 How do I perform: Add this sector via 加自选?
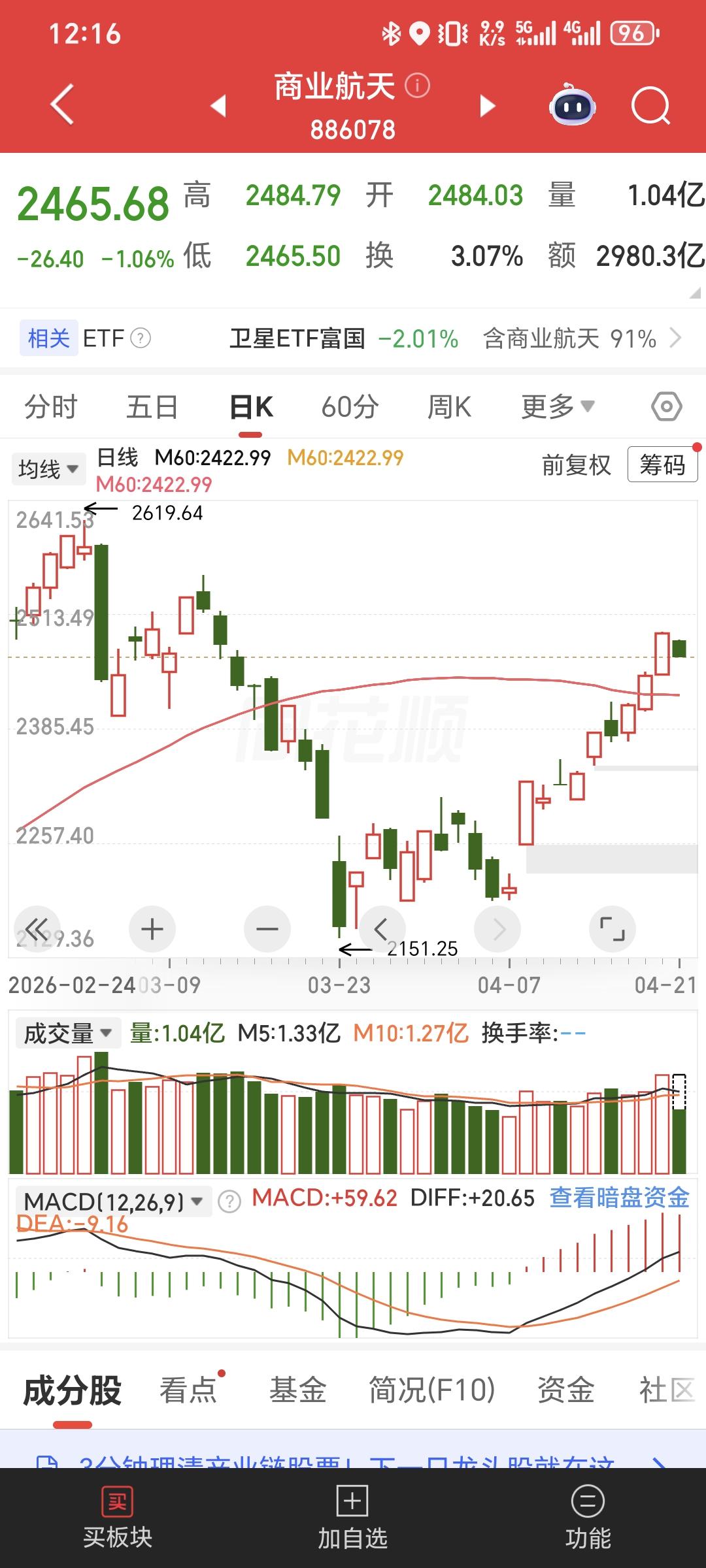tap(352, 1517)
